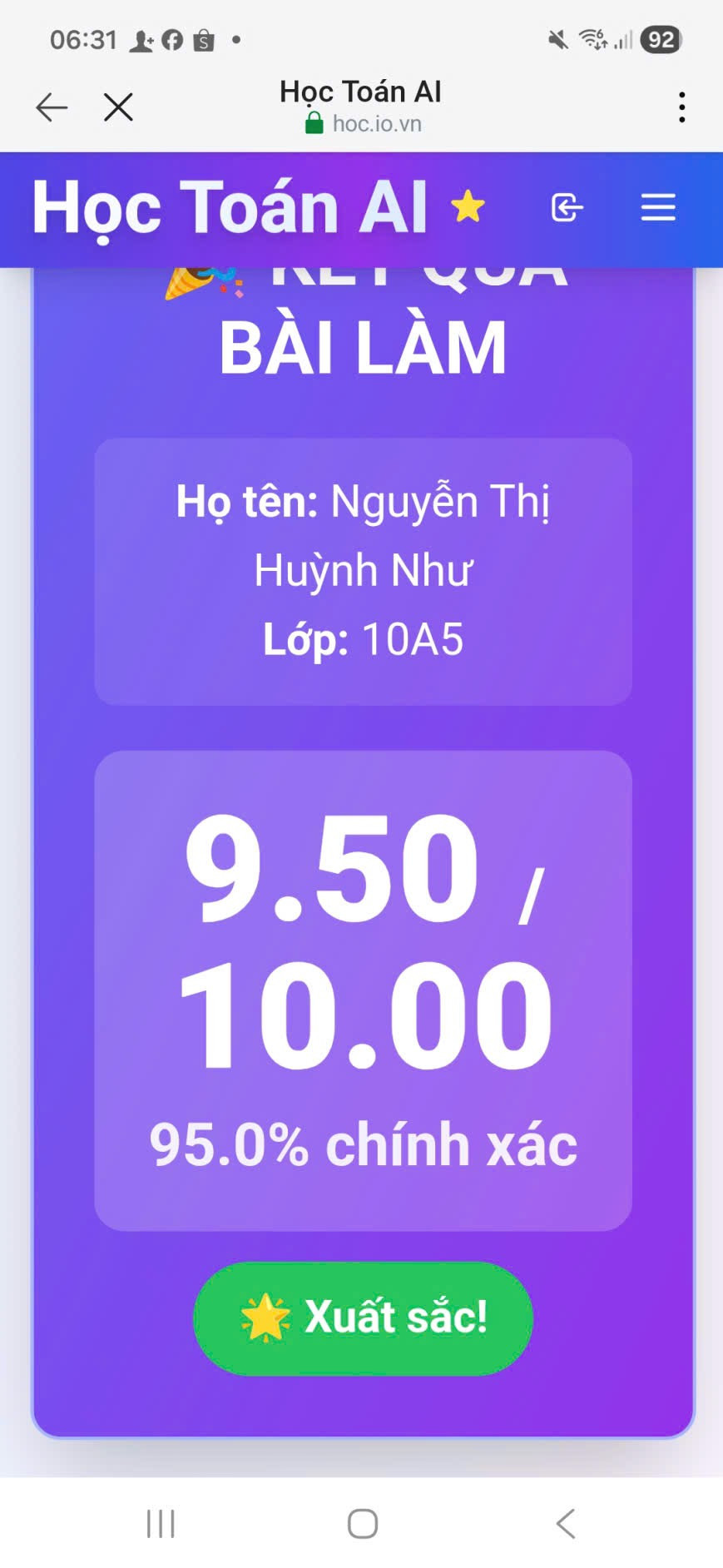Tap the Học Toán AI site title
This screenshot has width=723, height=1568.
230,207
